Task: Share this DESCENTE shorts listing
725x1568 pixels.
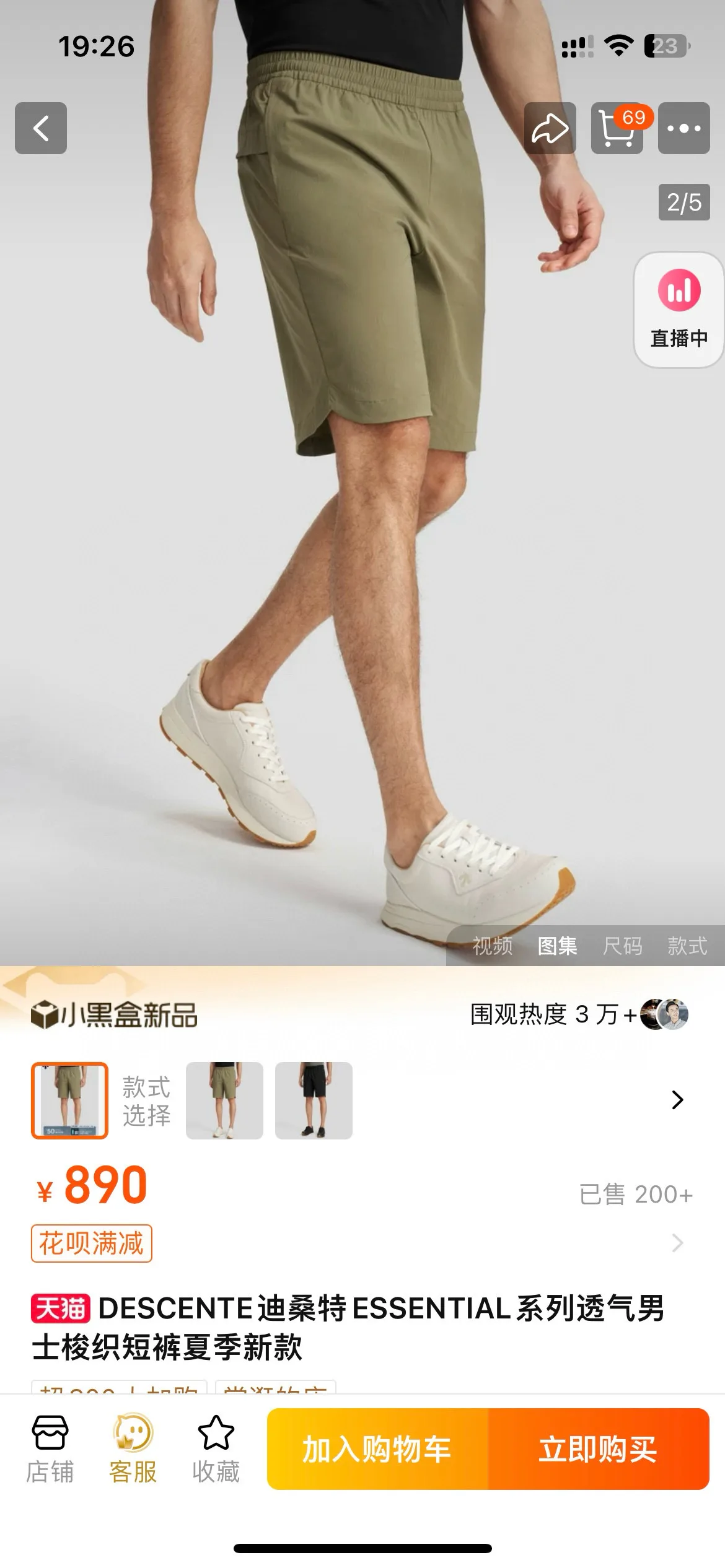Action: tap(550, 128)
